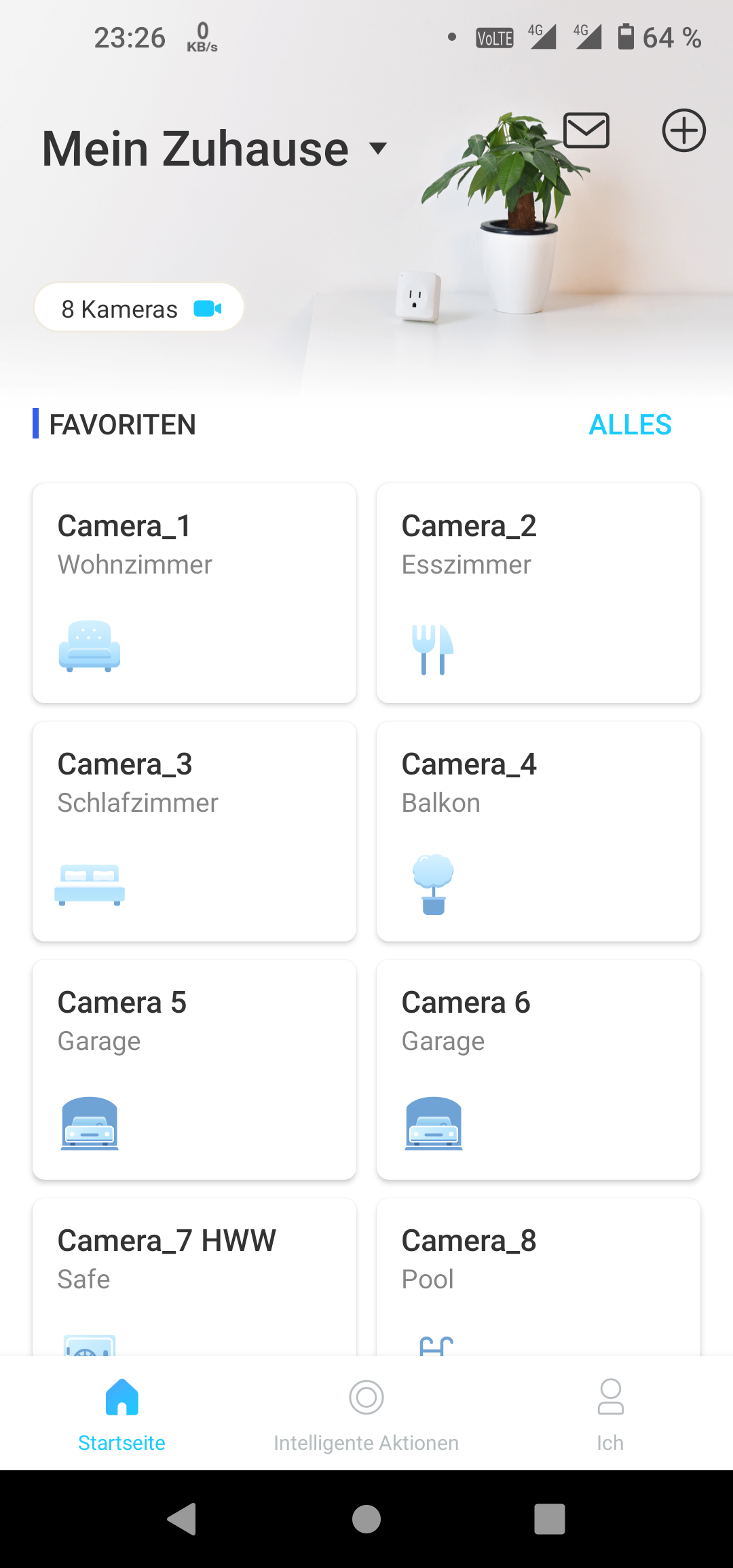Tap the system home button
This screenshot has width=733, height=1568.
point(366,1519)
